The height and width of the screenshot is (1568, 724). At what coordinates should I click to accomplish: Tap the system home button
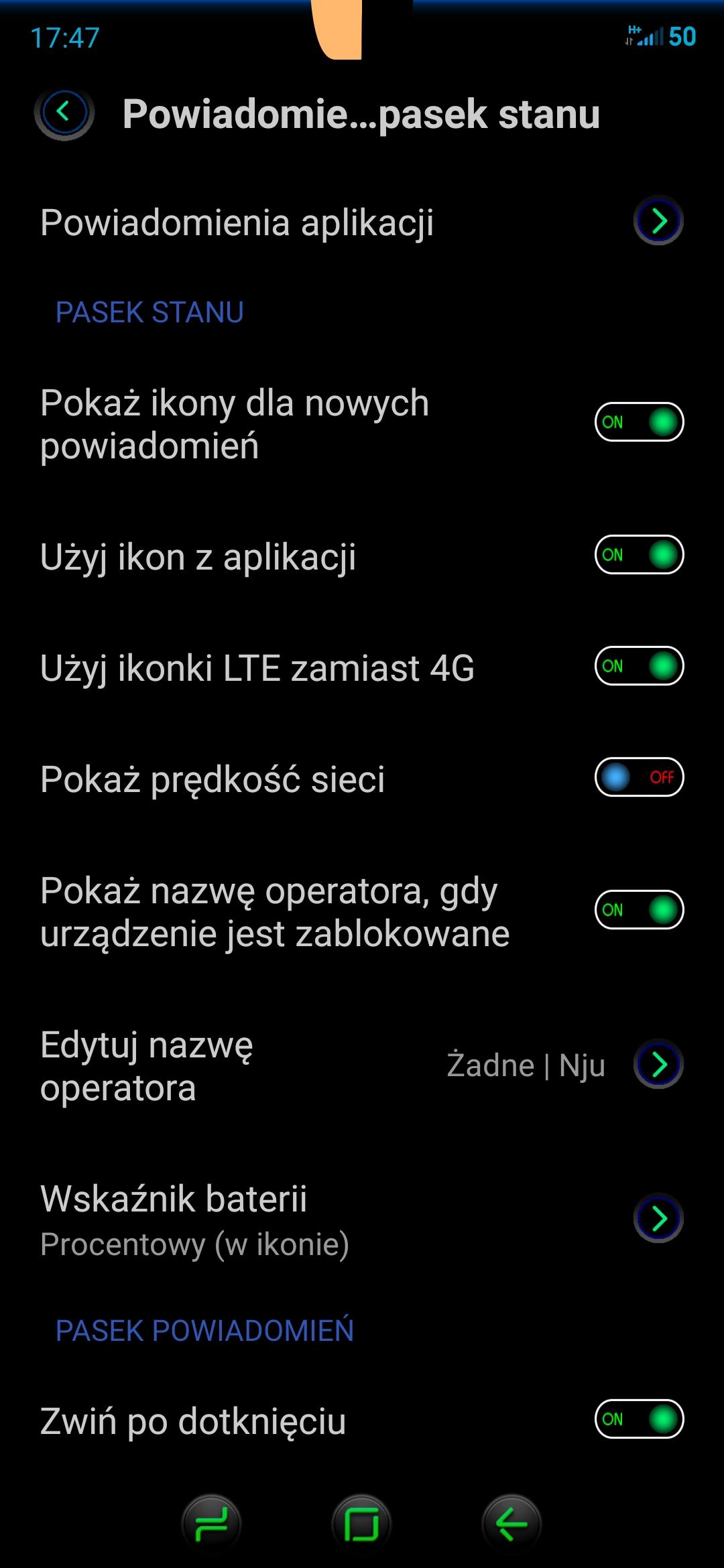(x=362, y=1524)
